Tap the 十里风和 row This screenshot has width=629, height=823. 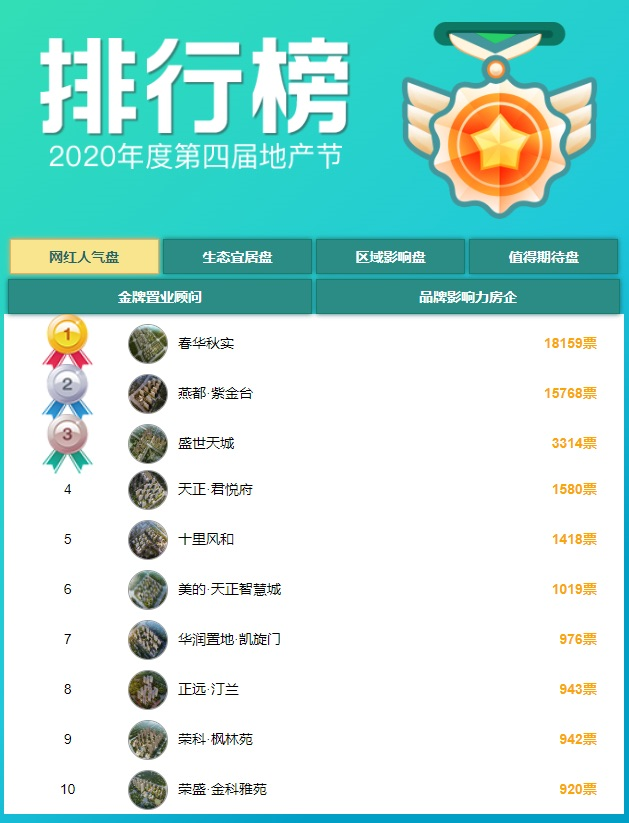pyautogui.click(x=206, y=539)
